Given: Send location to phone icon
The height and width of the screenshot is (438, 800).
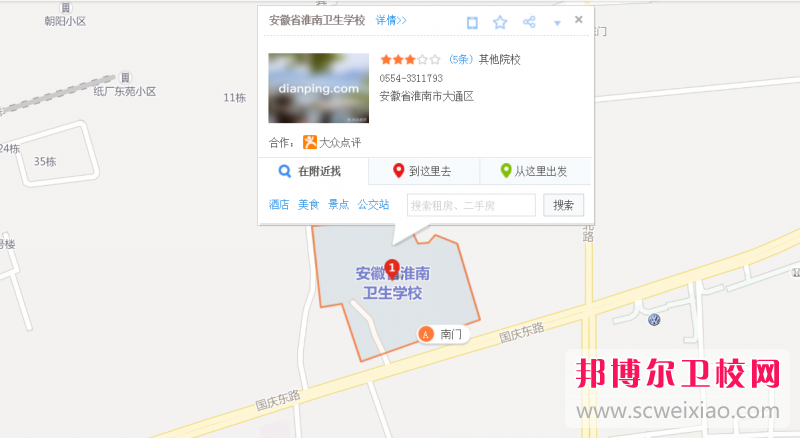Looking at the screenshot, I should (472, 22).
